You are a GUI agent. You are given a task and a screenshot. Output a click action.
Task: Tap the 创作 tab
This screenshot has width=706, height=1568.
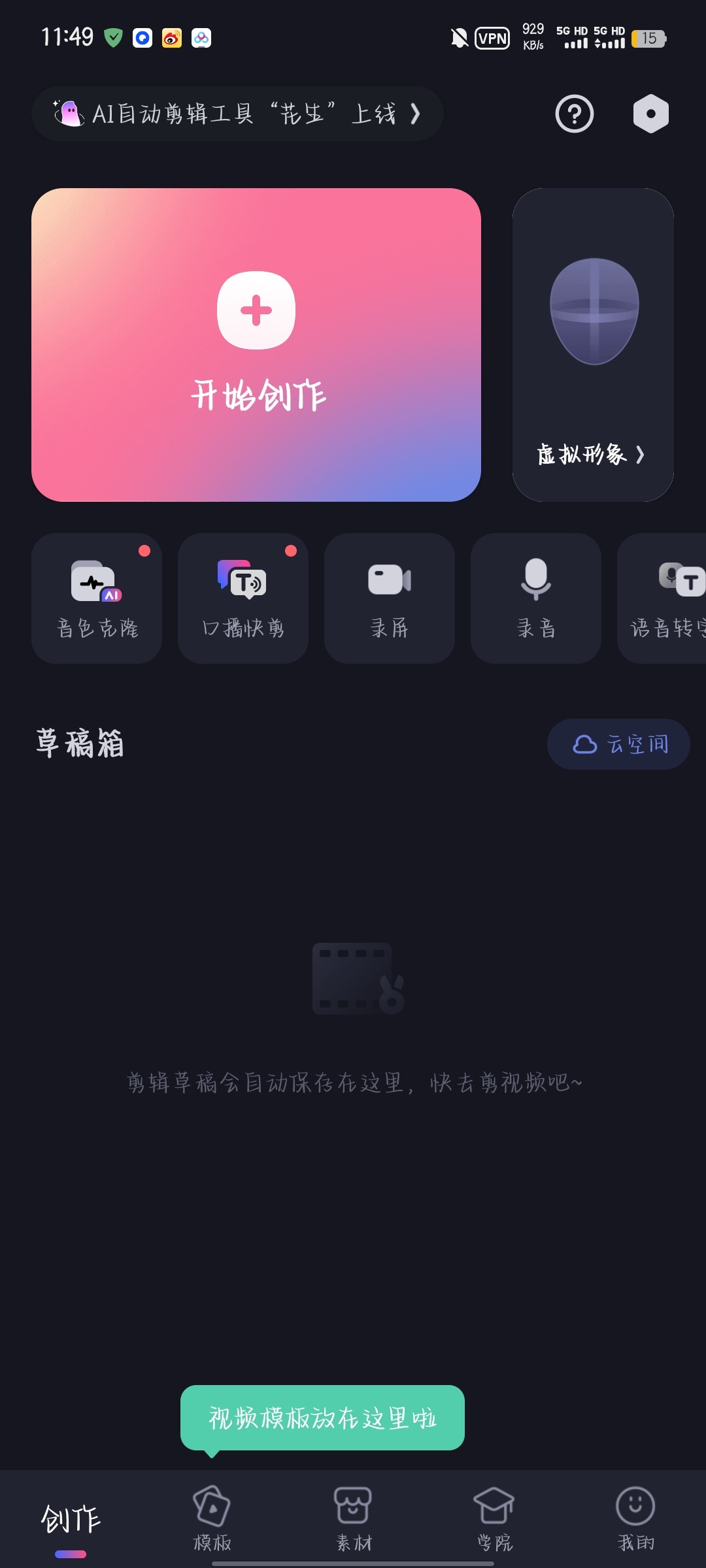(x=71, y=1519)
